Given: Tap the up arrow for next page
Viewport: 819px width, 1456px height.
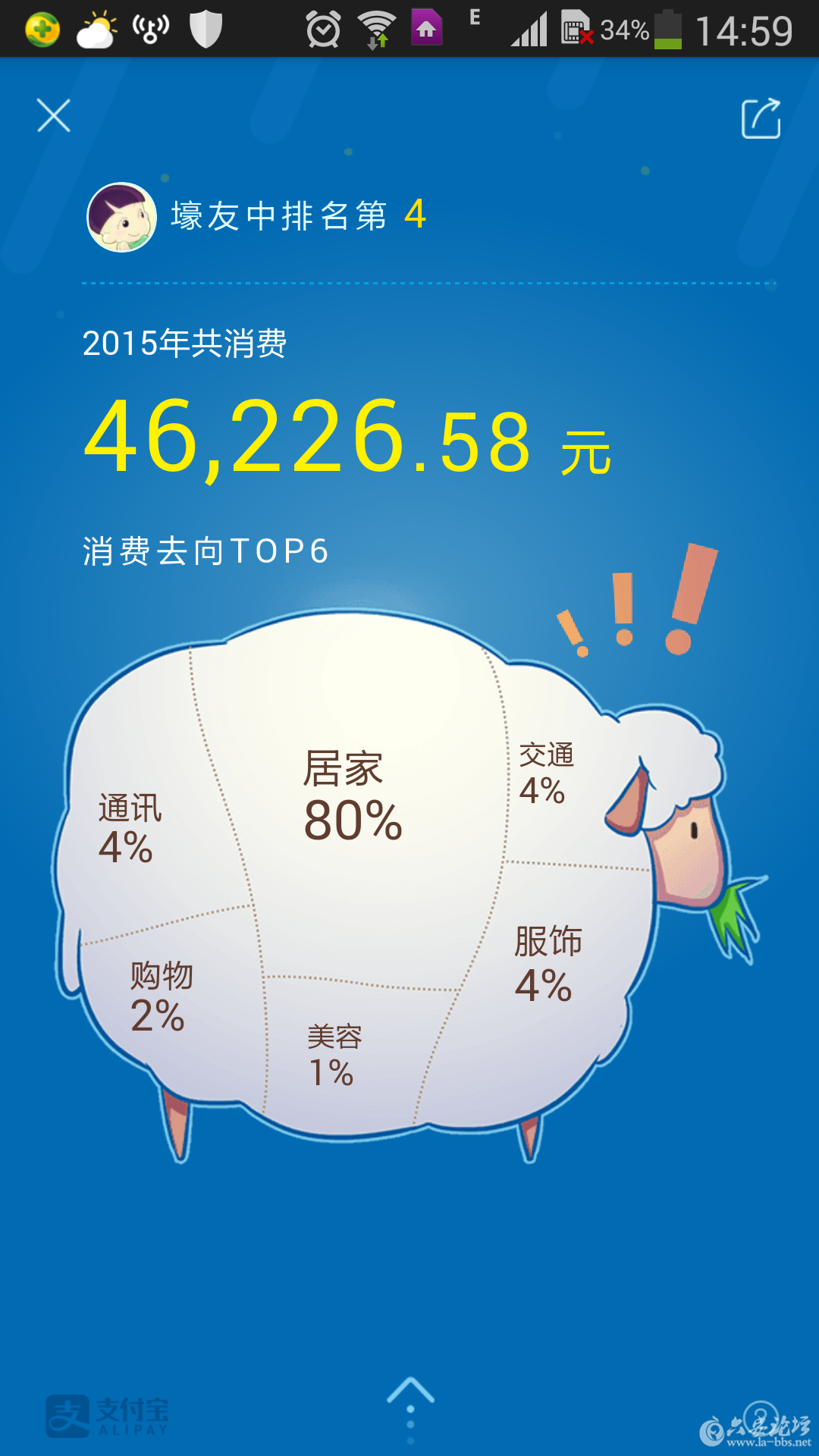Looking at the screenshot, I should click(410, 1394).
